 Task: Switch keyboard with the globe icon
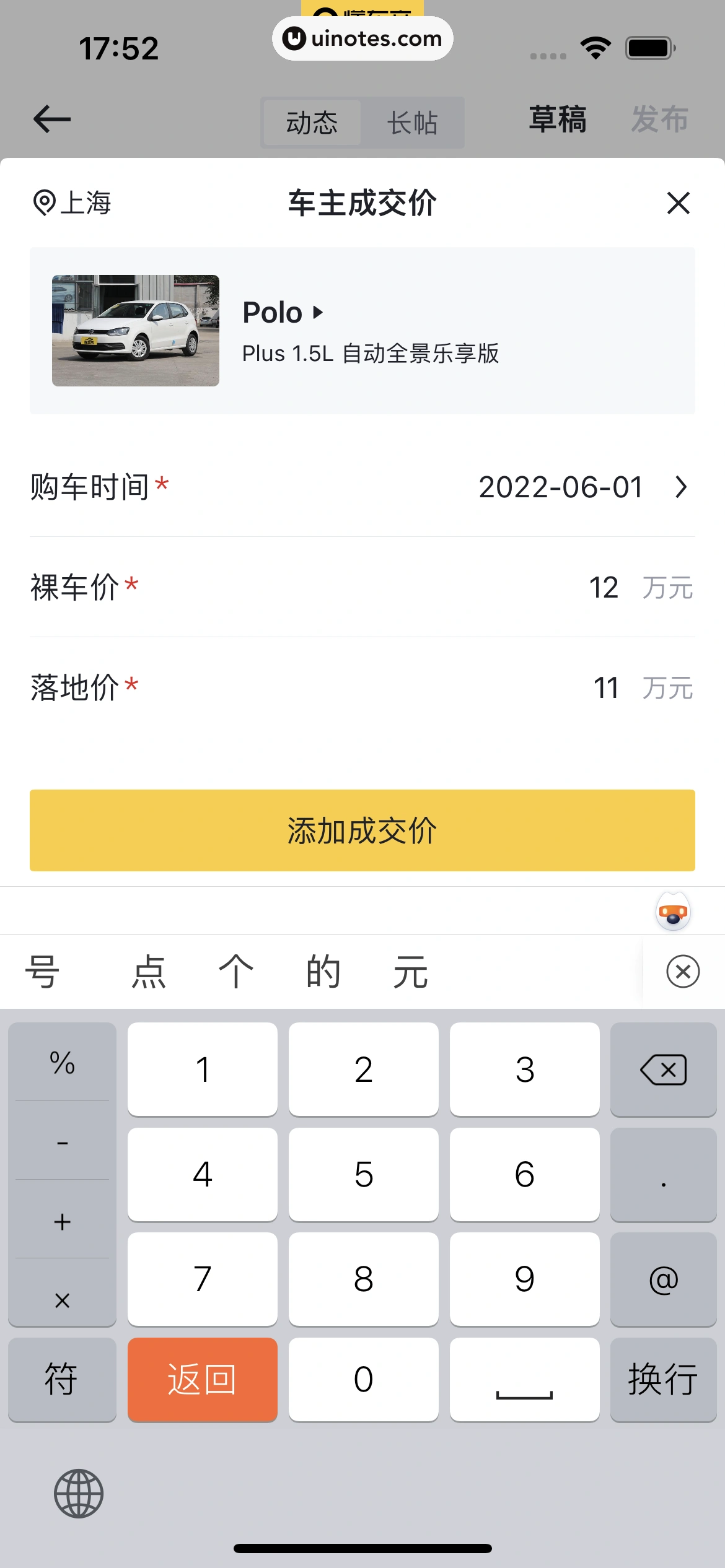point(79,1493)
